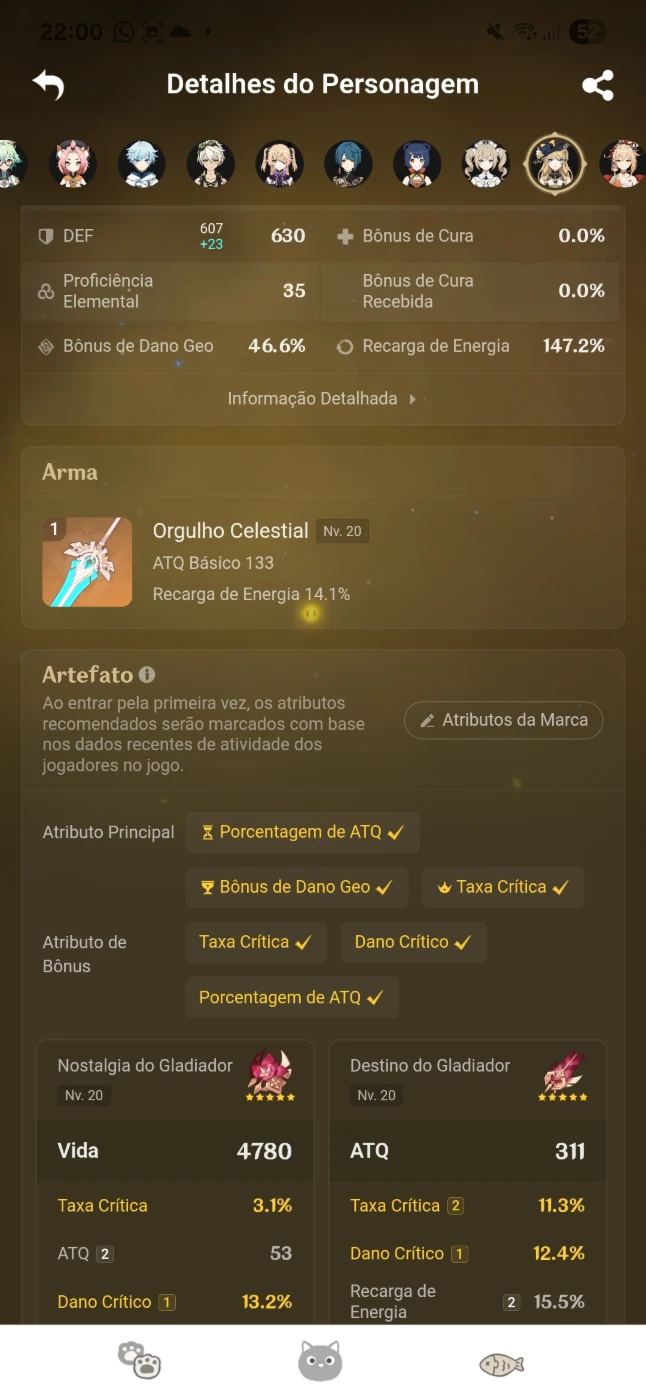
Task: Tap the cat-shaped home navigation button
Action: pos(320,1362)
